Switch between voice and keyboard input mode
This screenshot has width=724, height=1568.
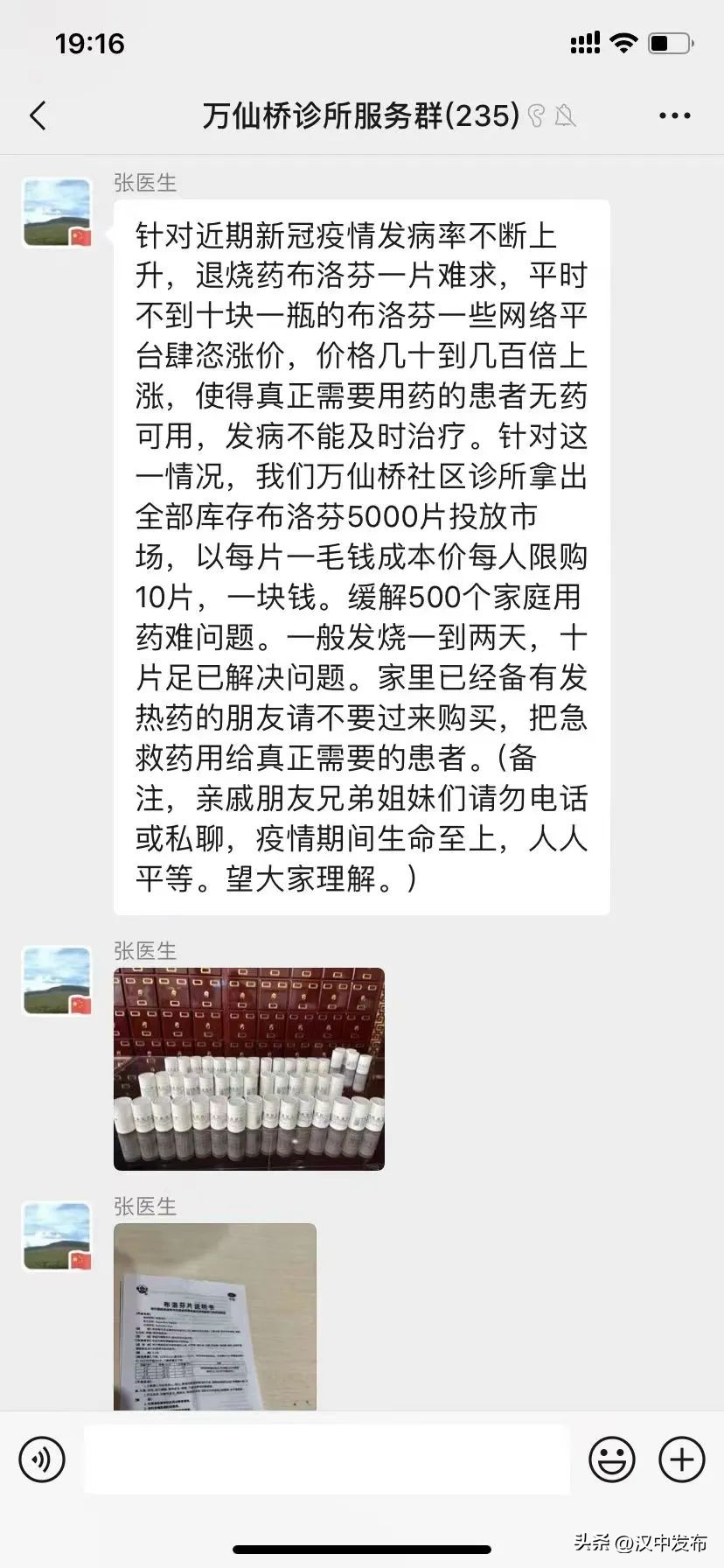(41, 1459)
